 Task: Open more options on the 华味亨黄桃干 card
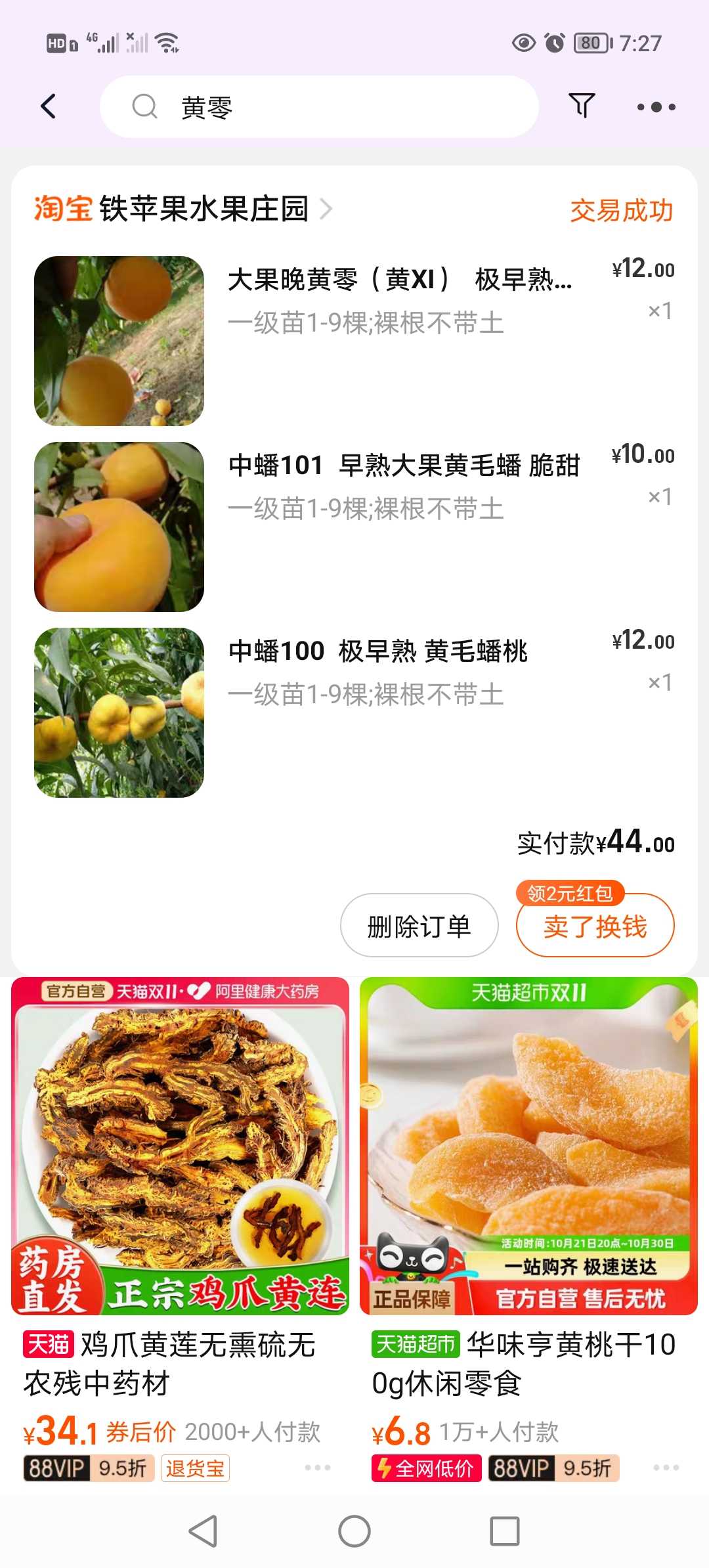click(x=666, y=1468)
